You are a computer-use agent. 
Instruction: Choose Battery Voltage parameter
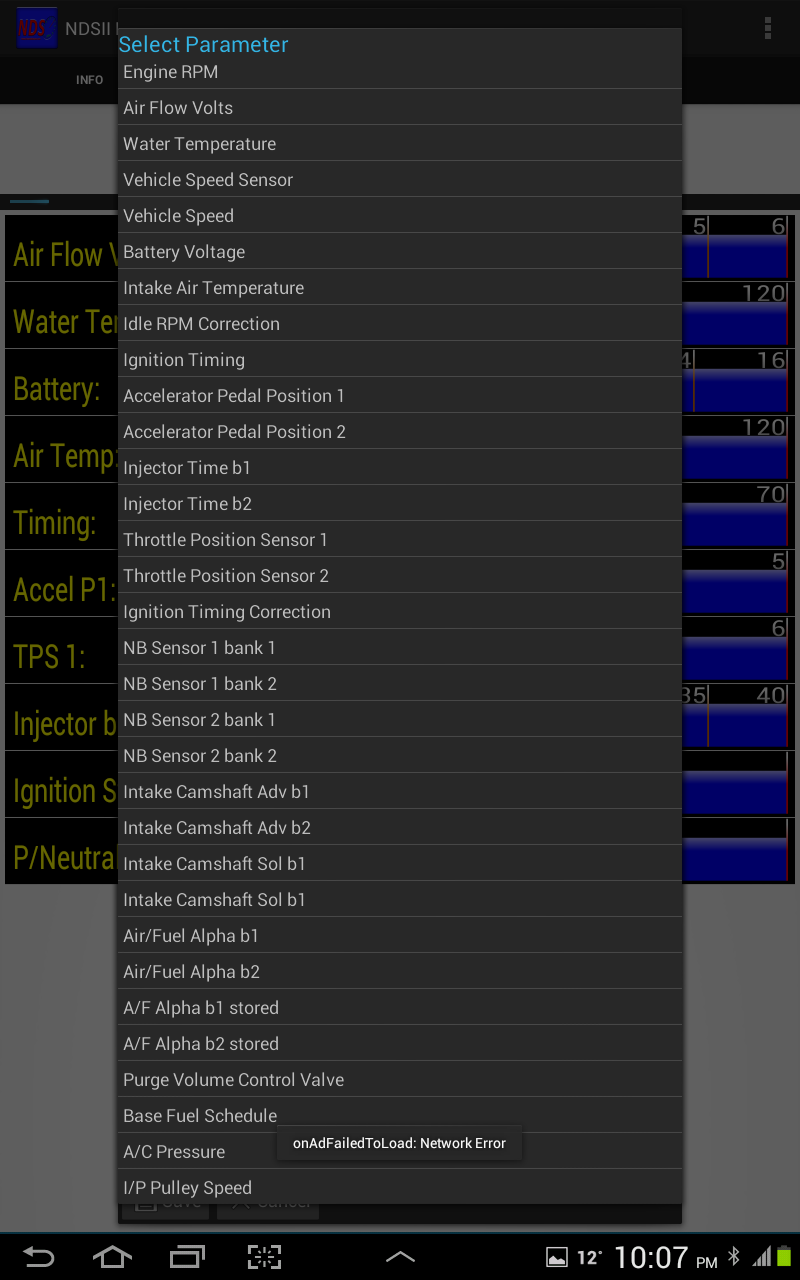point(400,252)
